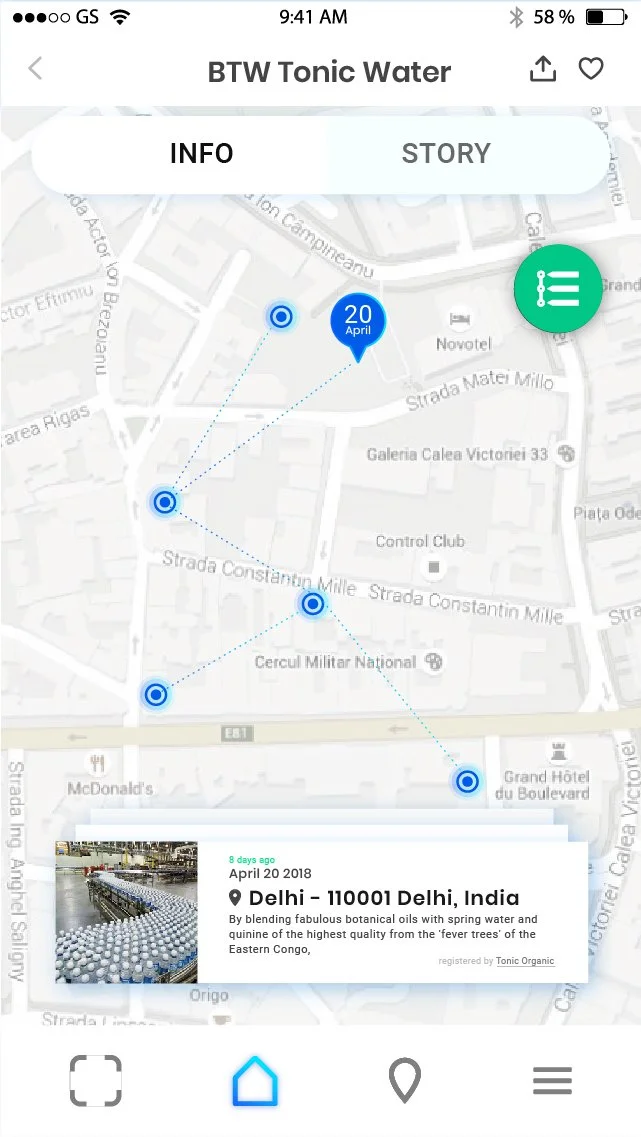Go to the home tab
641x1137 pixels.
coord(255,1081)
